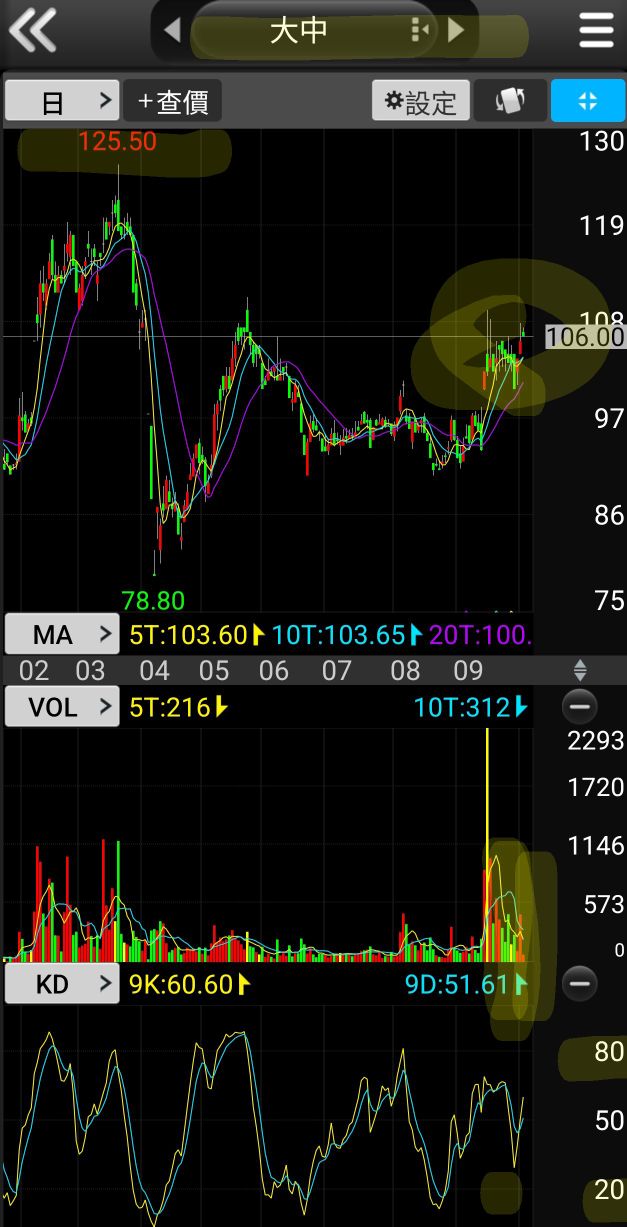Tap the panel resize arrows handle

pos(580,670)
